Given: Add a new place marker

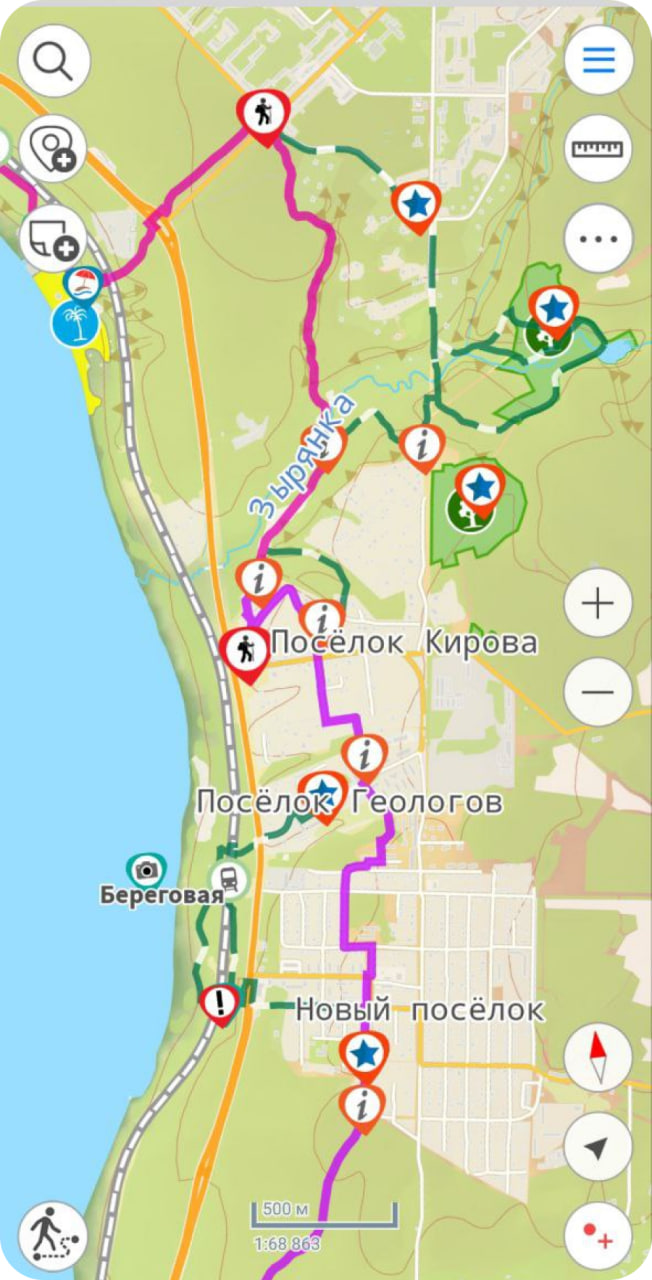Looking at the screenshot, I should tap(52, 149).
